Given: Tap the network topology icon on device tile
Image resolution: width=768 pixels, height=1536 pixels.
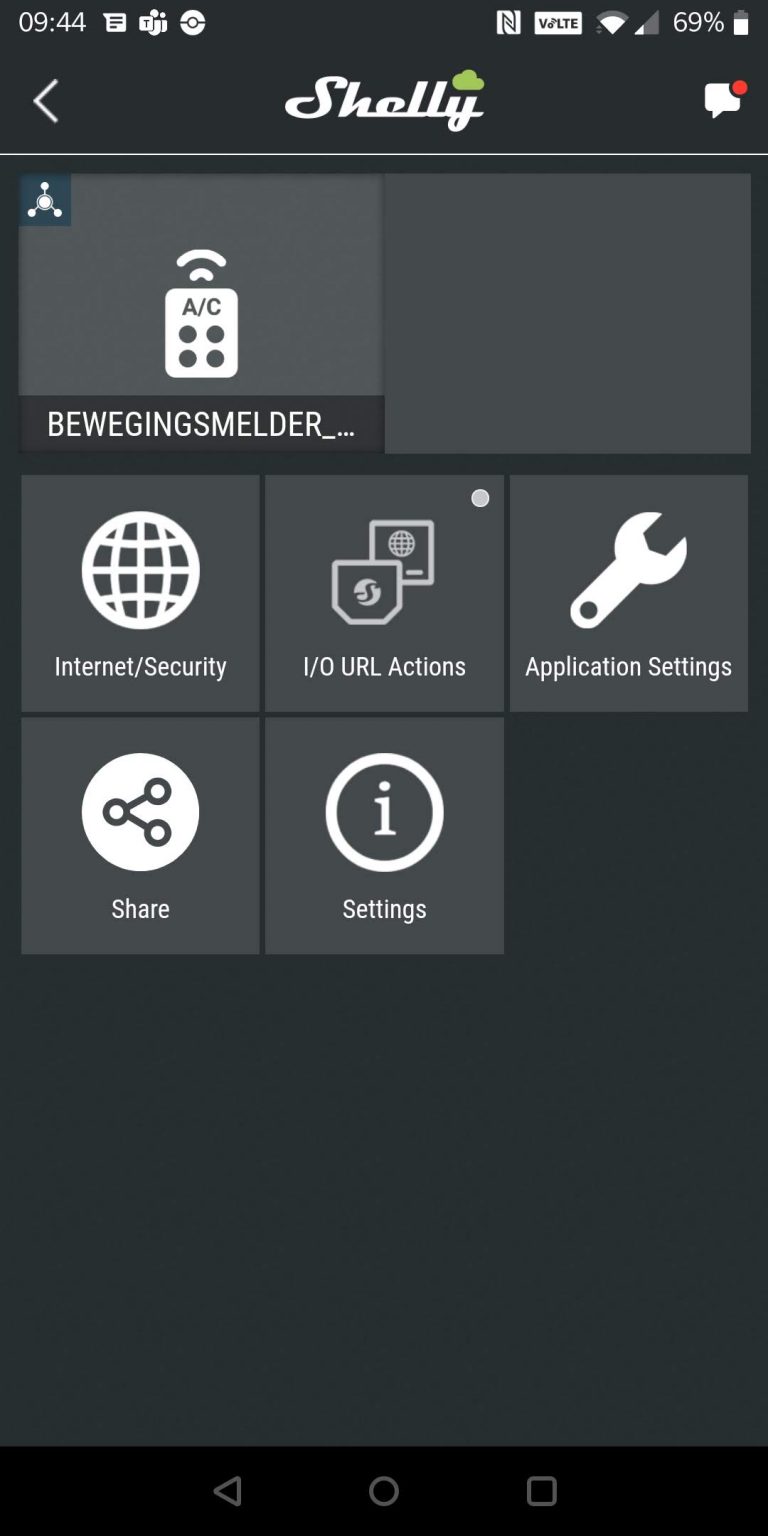Looking at the screenshot, I should 44,199.
